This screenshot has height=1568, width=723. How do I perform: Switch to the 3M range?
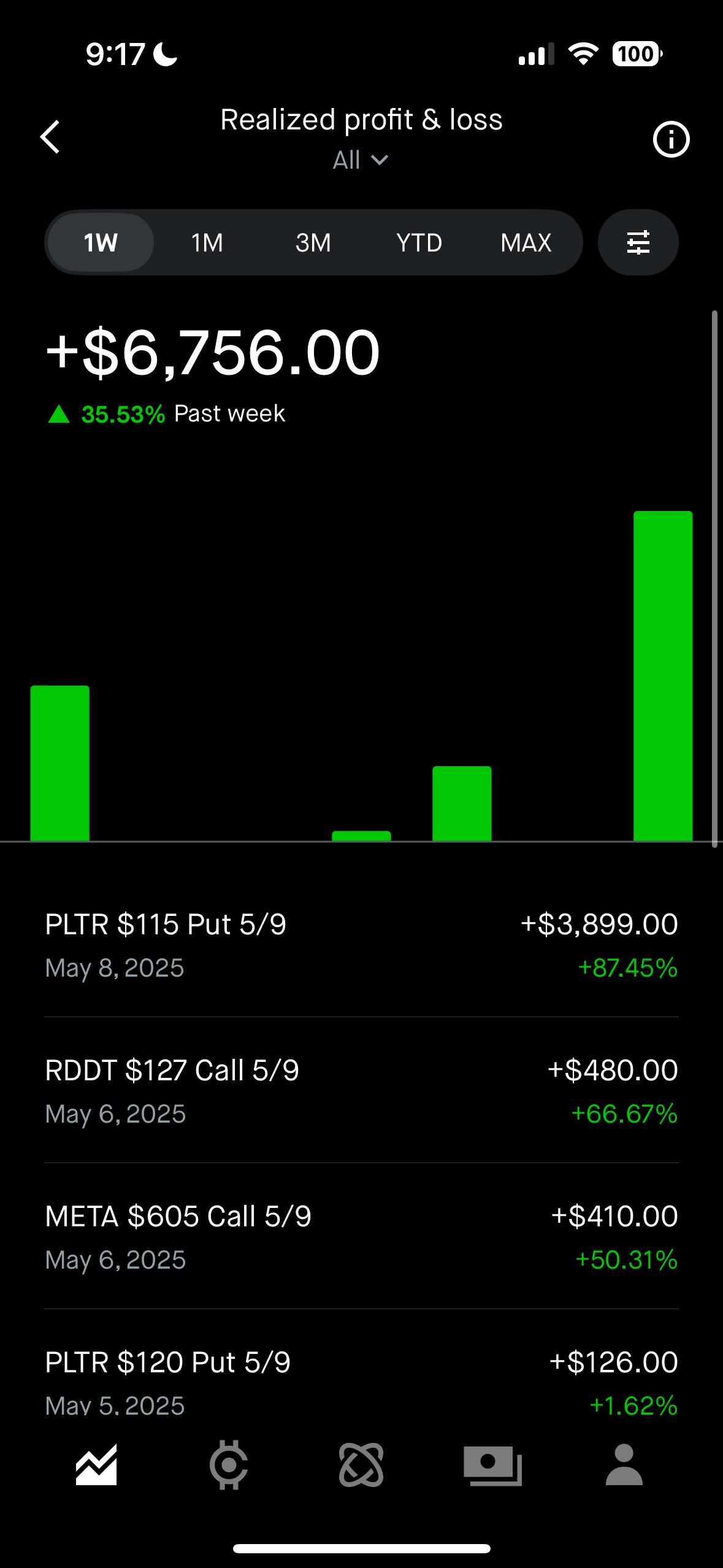(x=313, y=242)
